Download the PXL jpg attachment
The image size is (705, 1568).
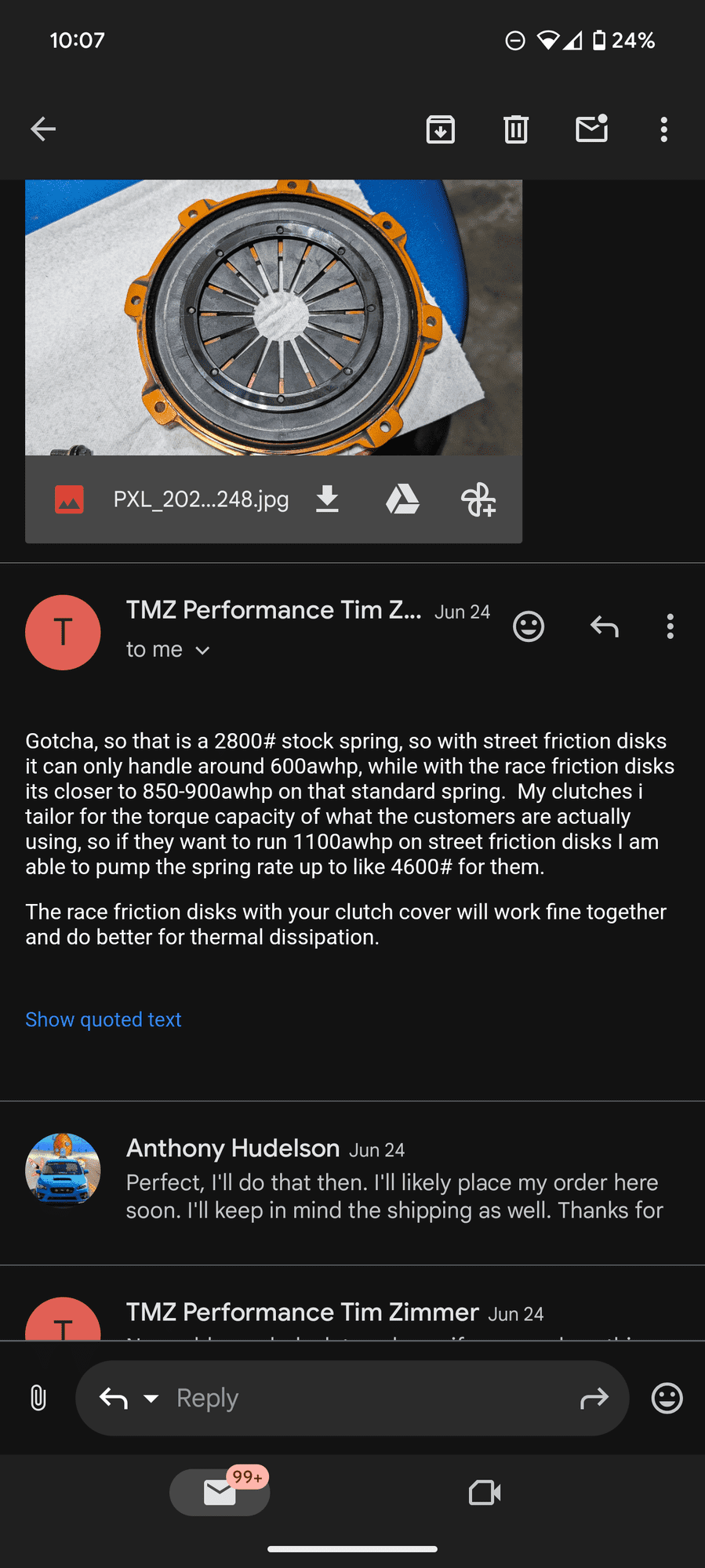coord(327,499)
